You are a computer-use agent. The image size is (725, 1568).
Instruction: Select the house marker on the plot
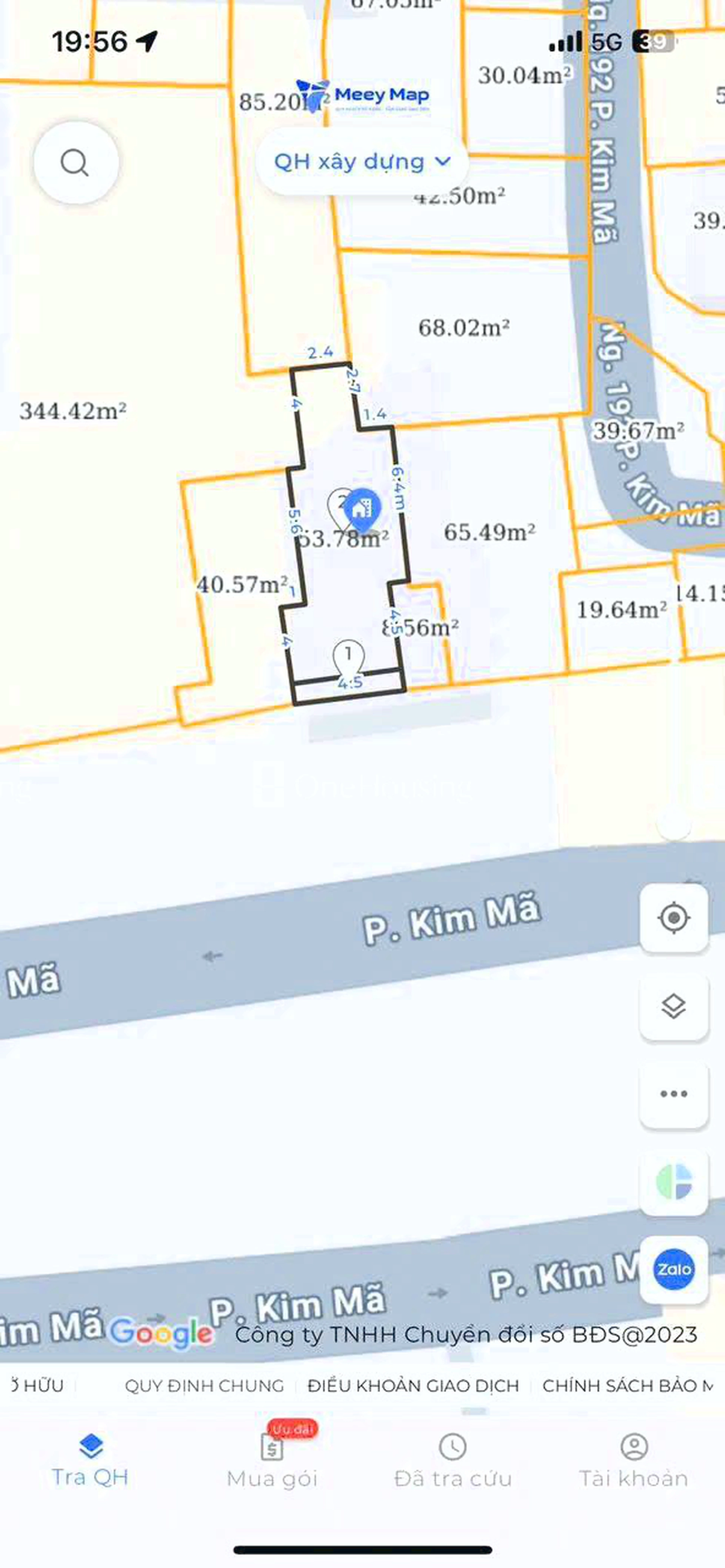coord(363,508)
